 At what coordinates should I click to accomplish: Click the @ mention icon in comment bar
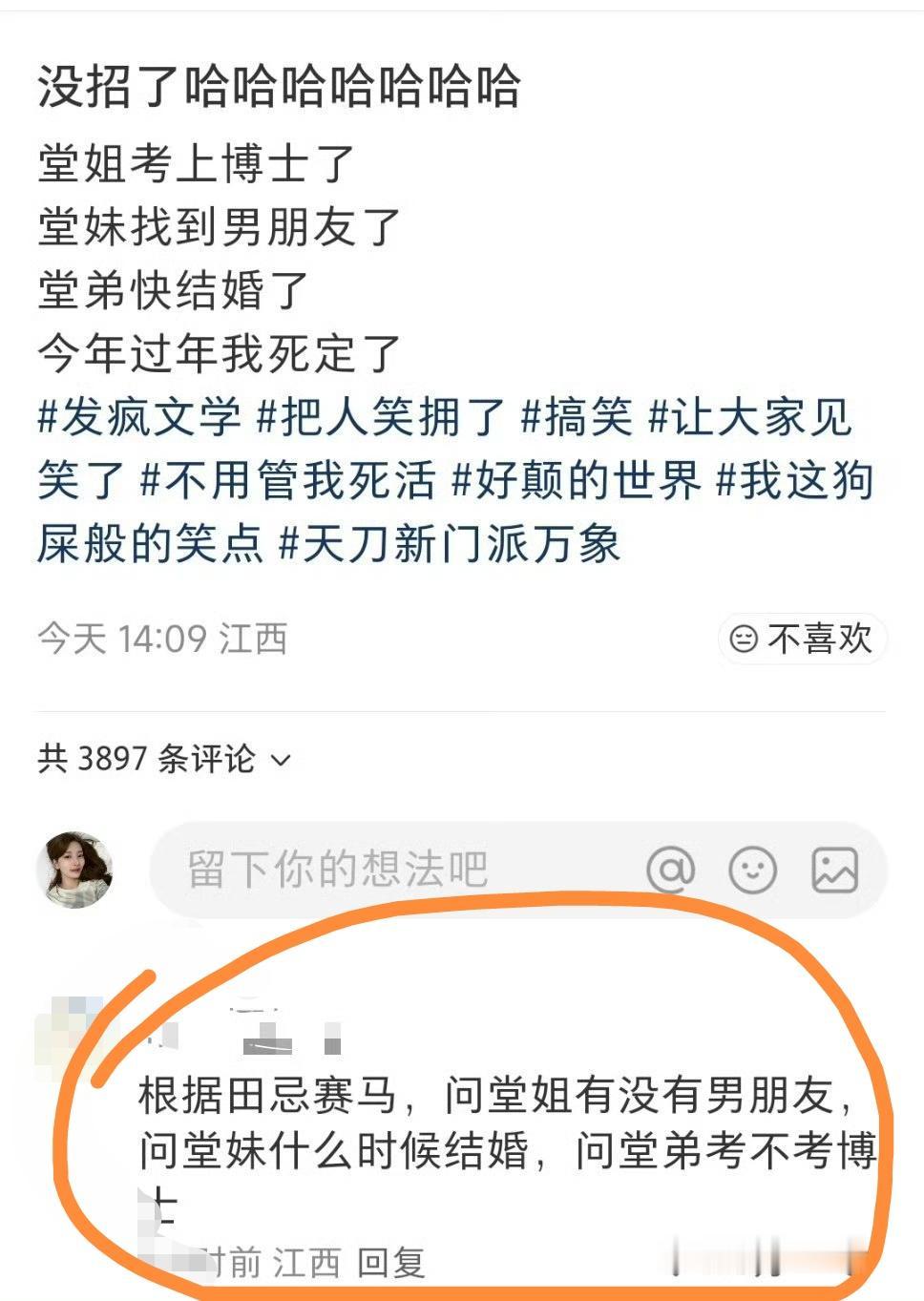[x=674, y=870]
